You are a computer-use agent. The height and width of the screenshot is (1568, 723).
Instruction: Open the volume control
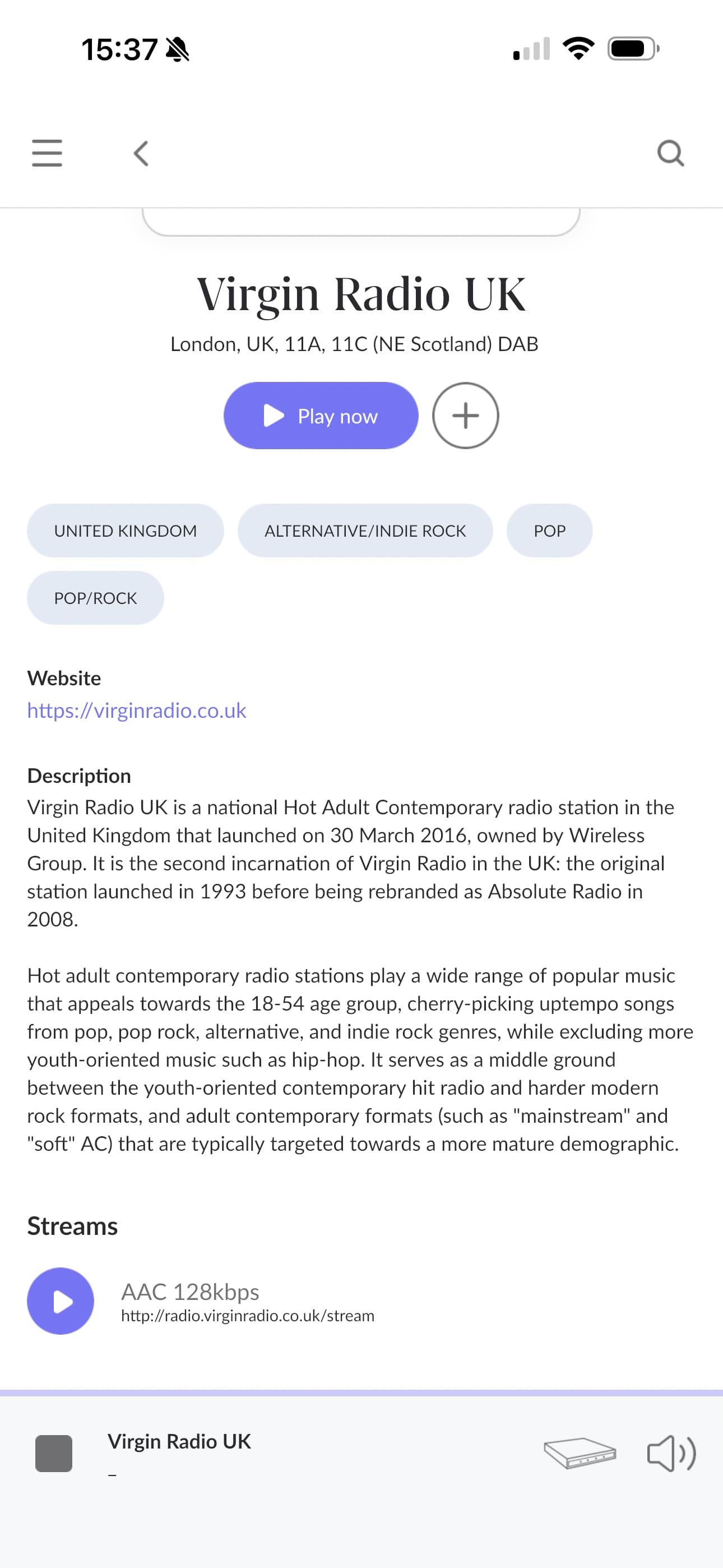pos(671,1453)
